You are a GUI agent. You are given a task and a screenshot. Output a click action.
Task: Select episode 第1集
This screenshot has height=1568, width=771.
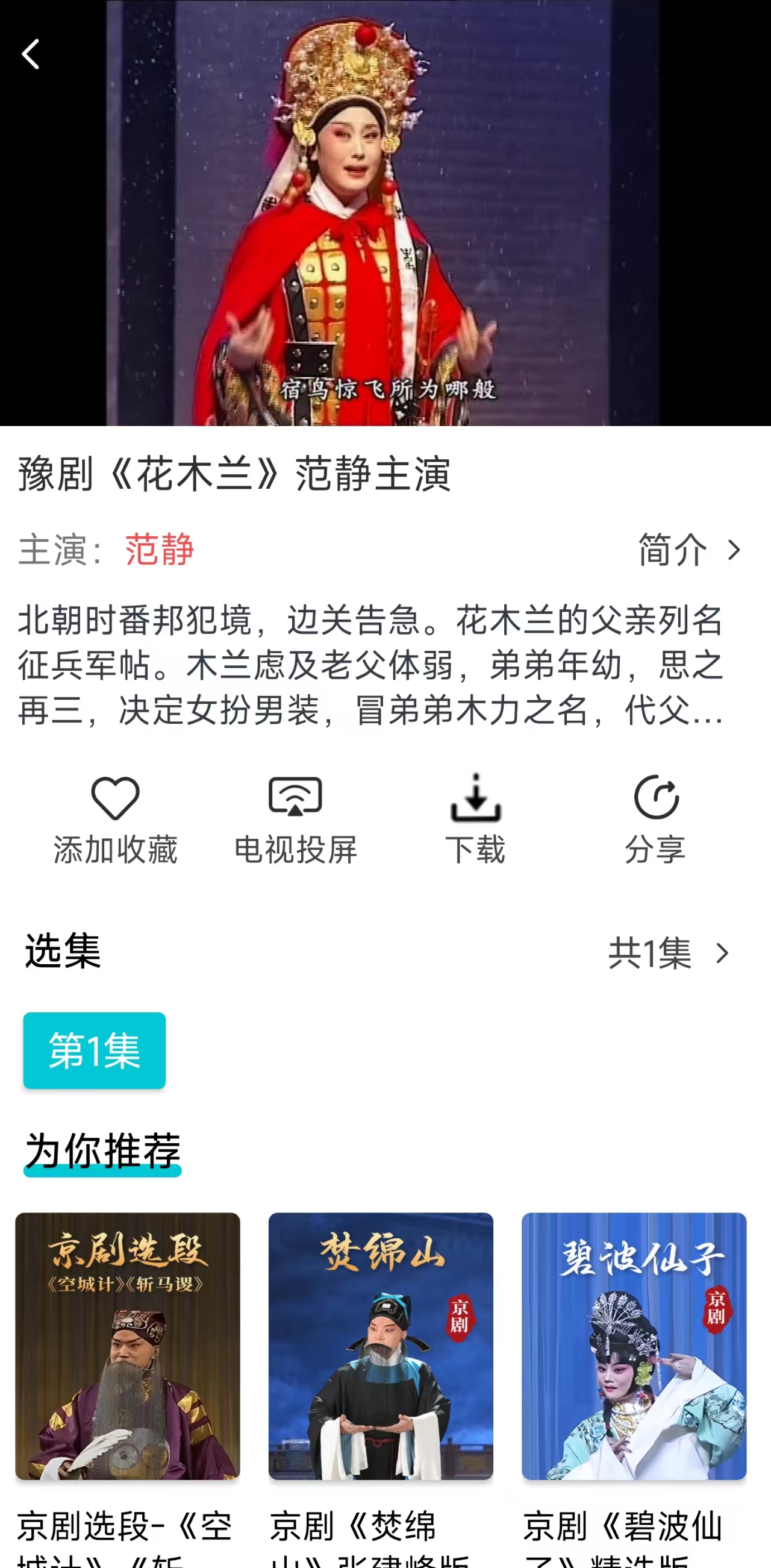coord(95,1050)
